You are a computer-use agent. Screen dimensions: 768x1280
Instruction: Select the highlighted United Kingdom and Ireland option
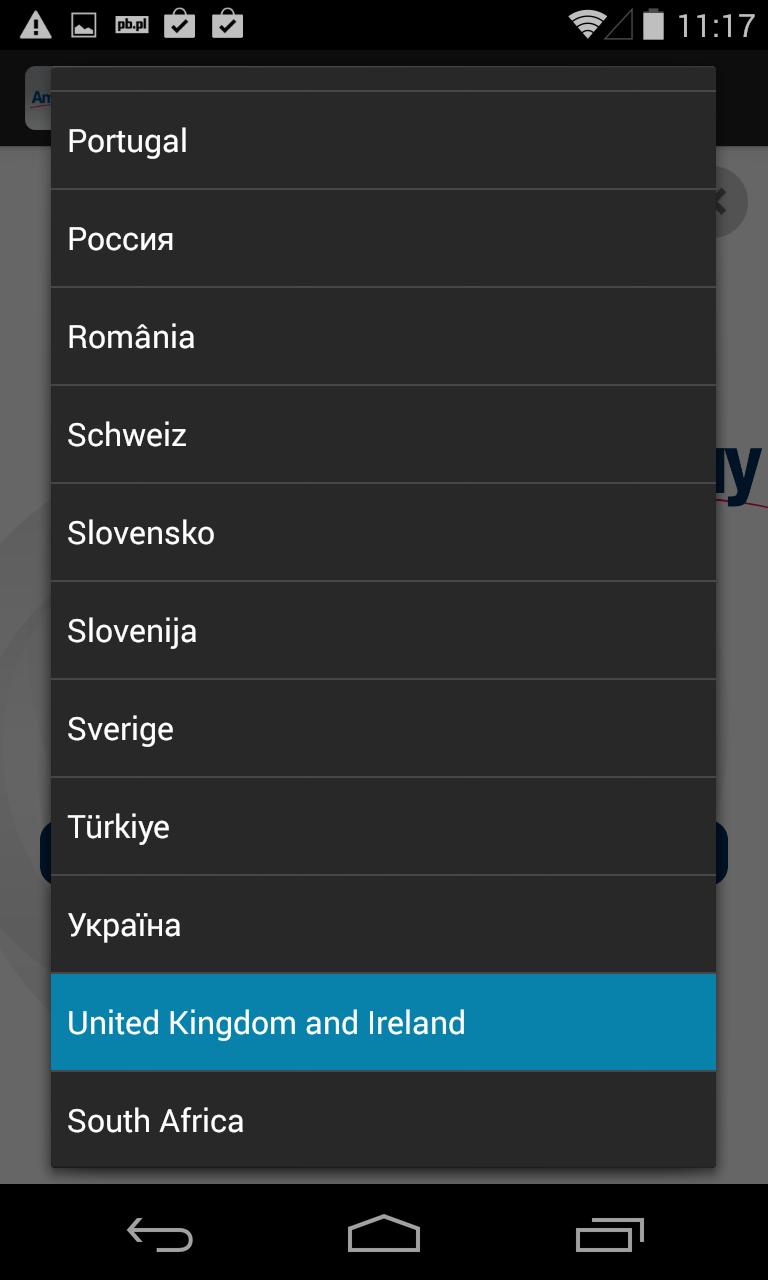click(x=383, y=1022)
